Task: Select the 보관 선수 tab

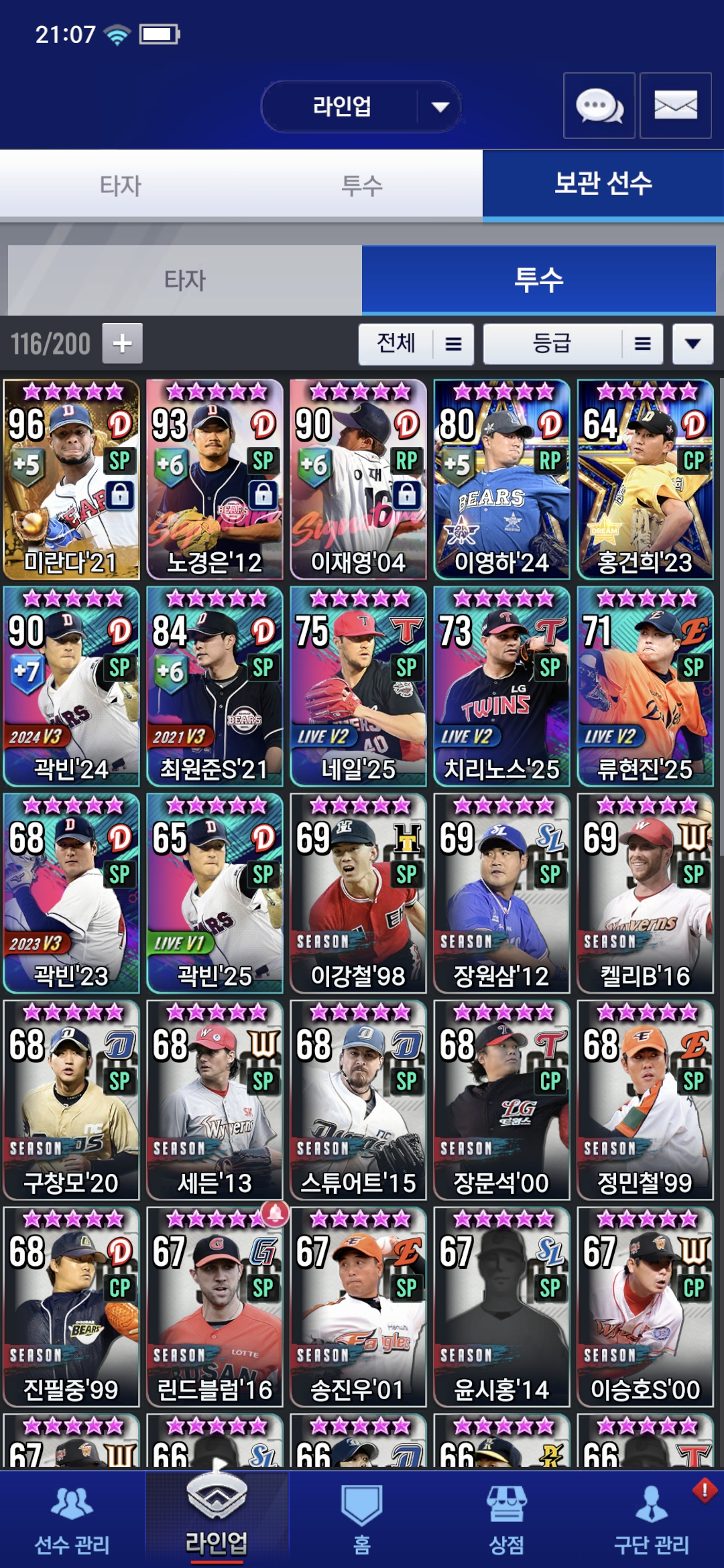Action: 603,184
